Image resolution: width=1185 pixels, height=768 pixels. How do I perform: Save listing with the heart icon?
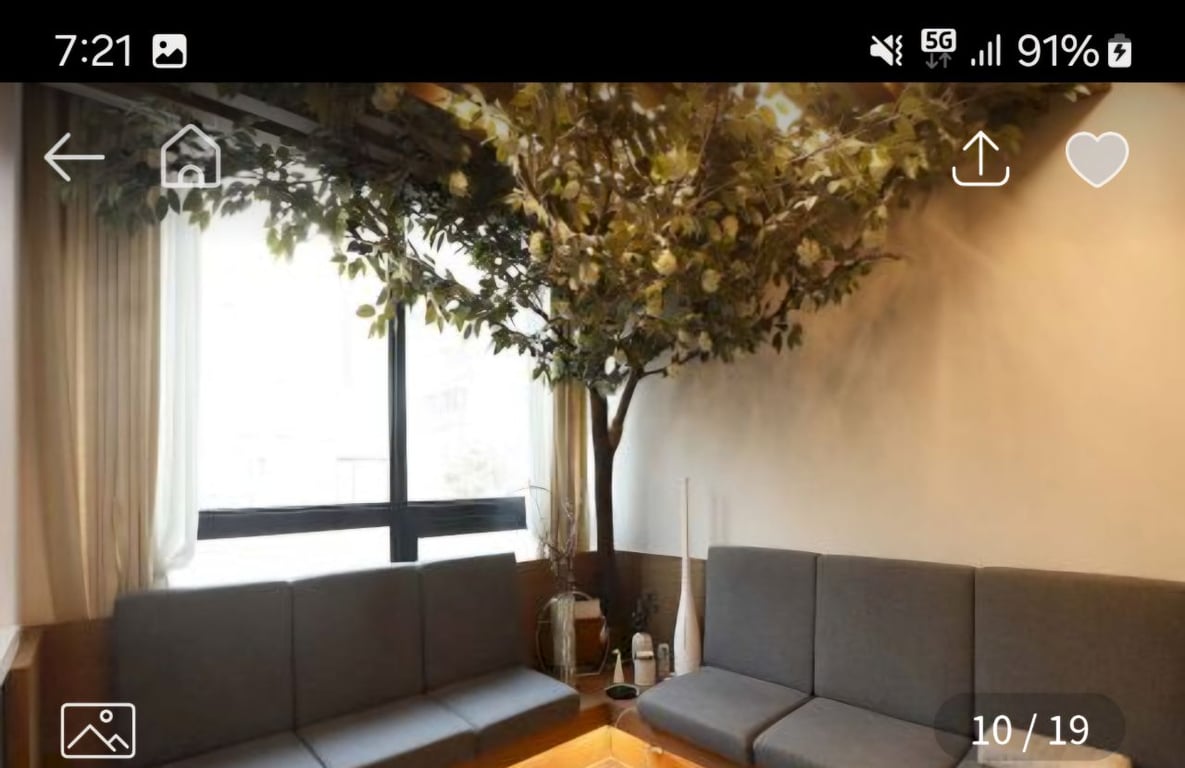pyautogui.click(x=1096, y=159)
